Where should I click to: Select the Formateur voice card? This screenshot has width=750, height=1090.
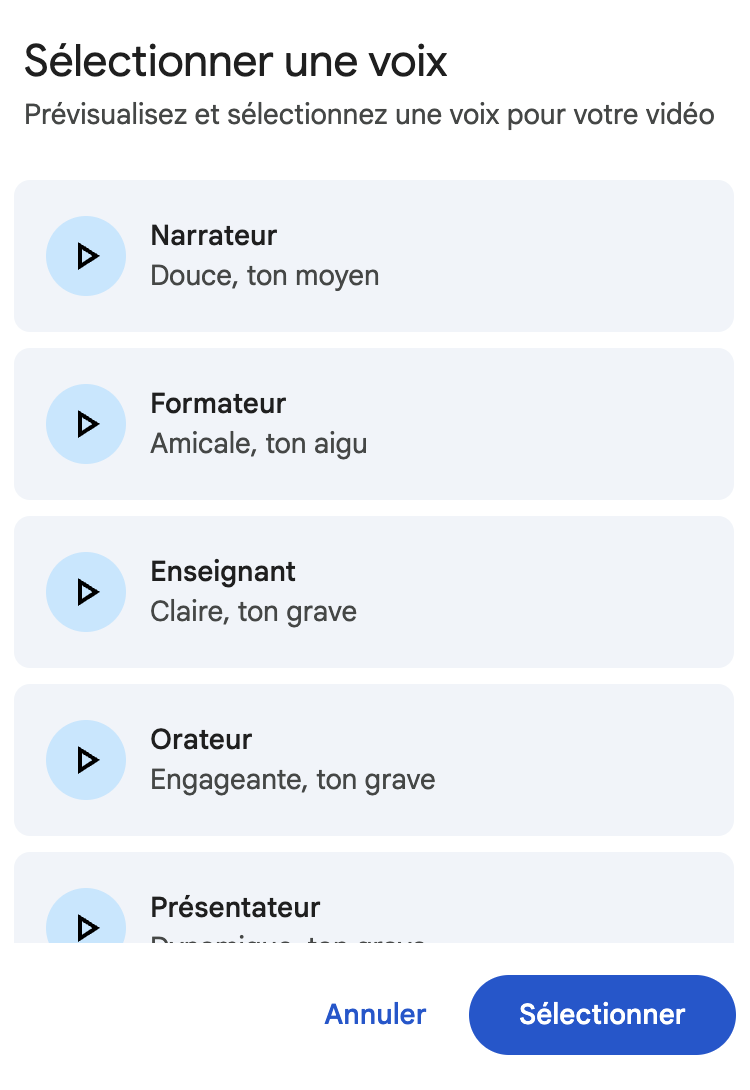click(420, 424)
